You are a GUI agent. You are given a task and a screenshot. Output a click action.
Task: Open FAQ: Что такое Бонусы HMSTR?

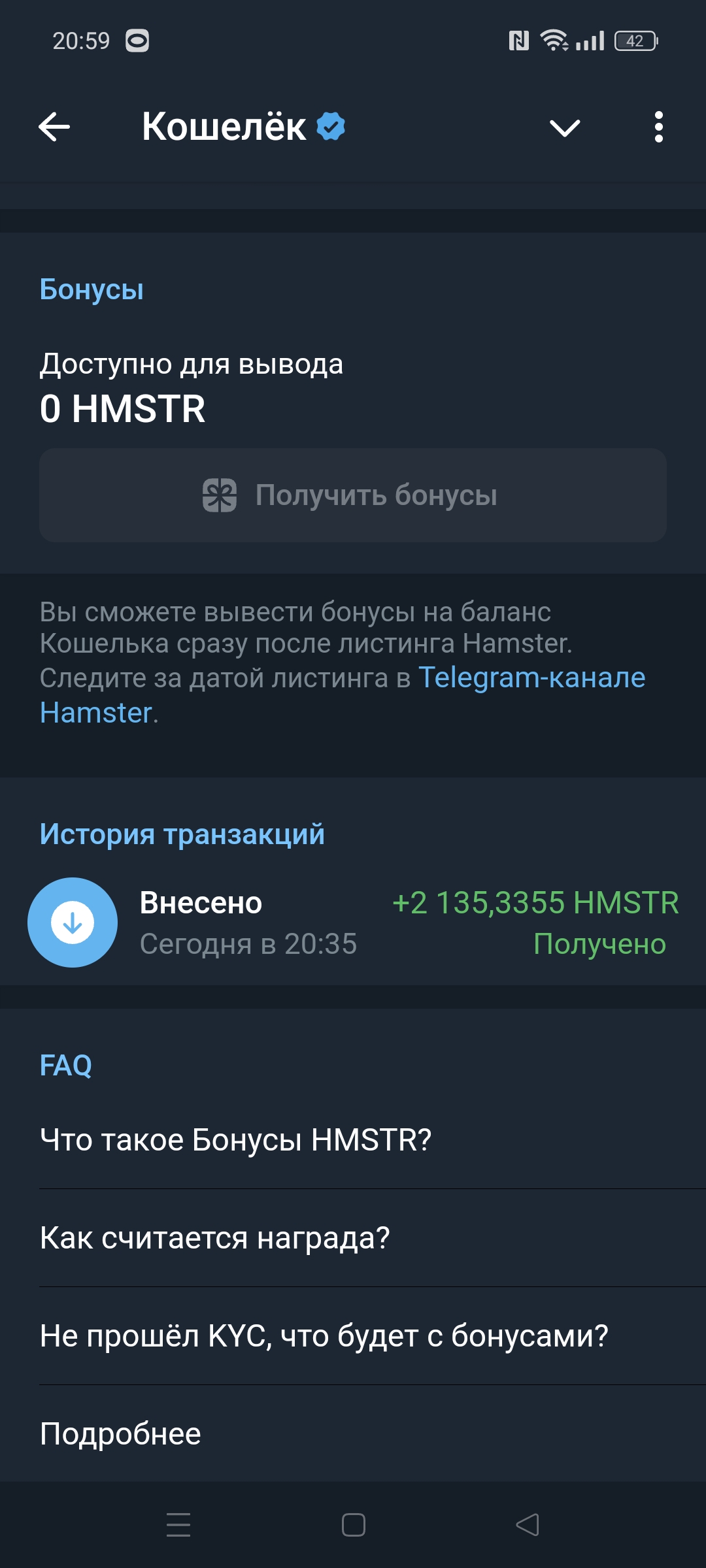click(x=353, y=1140)
